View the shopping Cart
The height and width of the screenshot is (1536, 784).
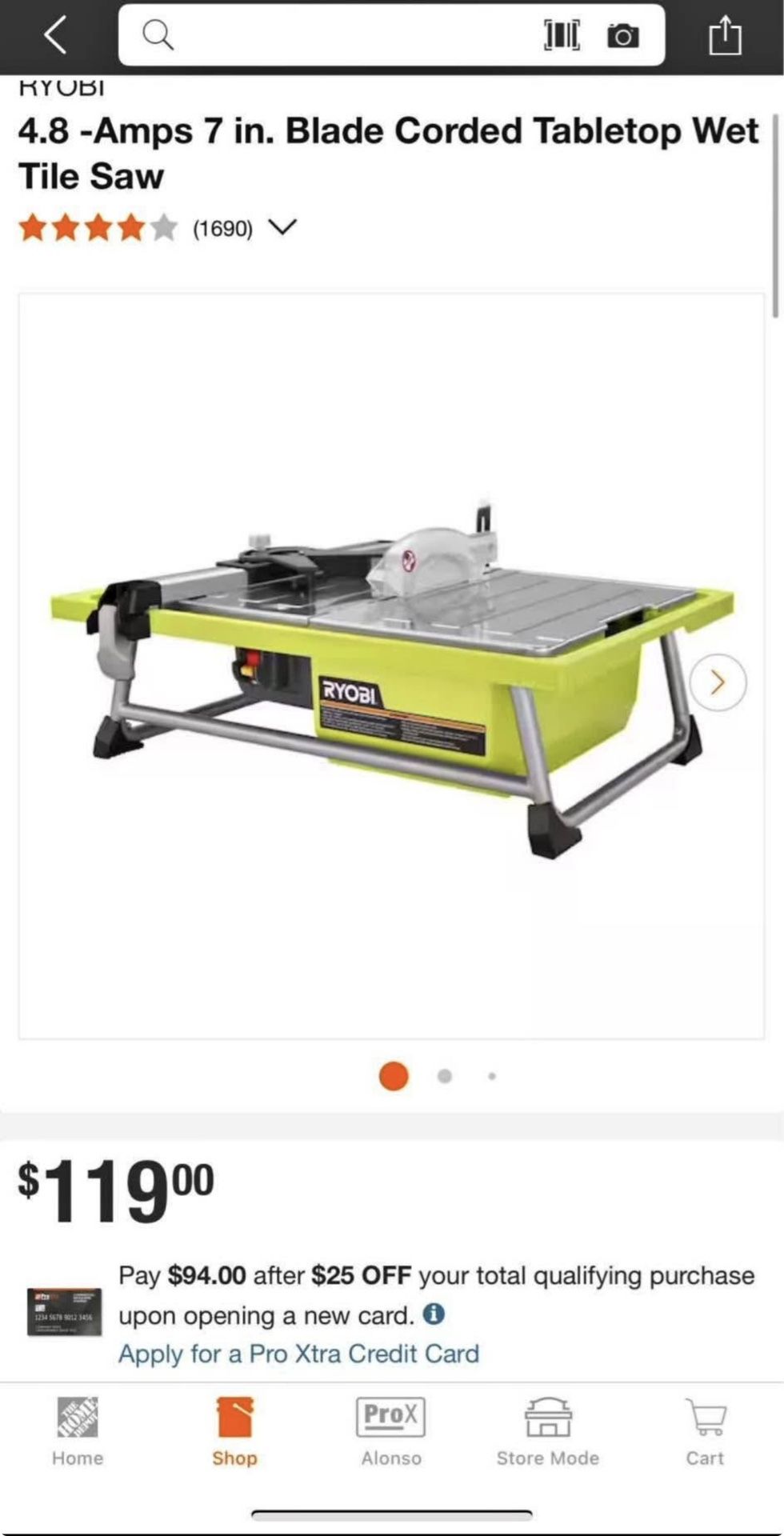click(705, 1432)
